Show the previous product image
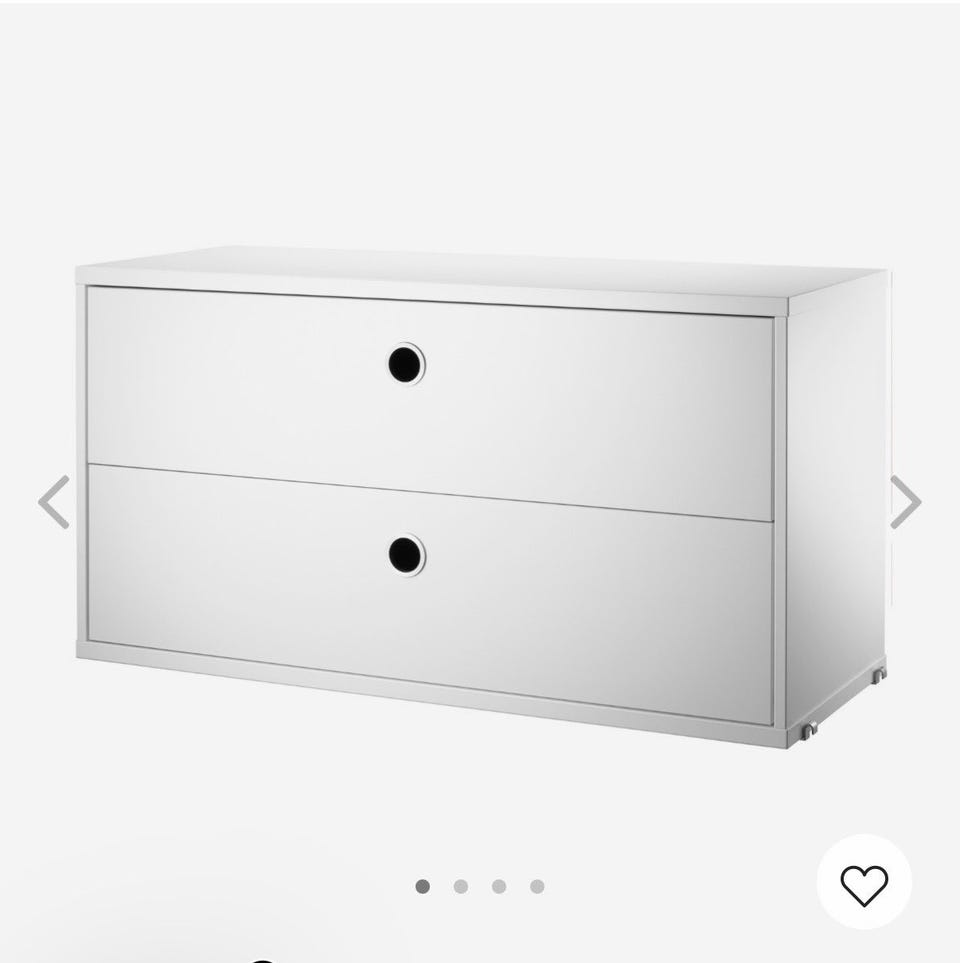 coord(54,502)
